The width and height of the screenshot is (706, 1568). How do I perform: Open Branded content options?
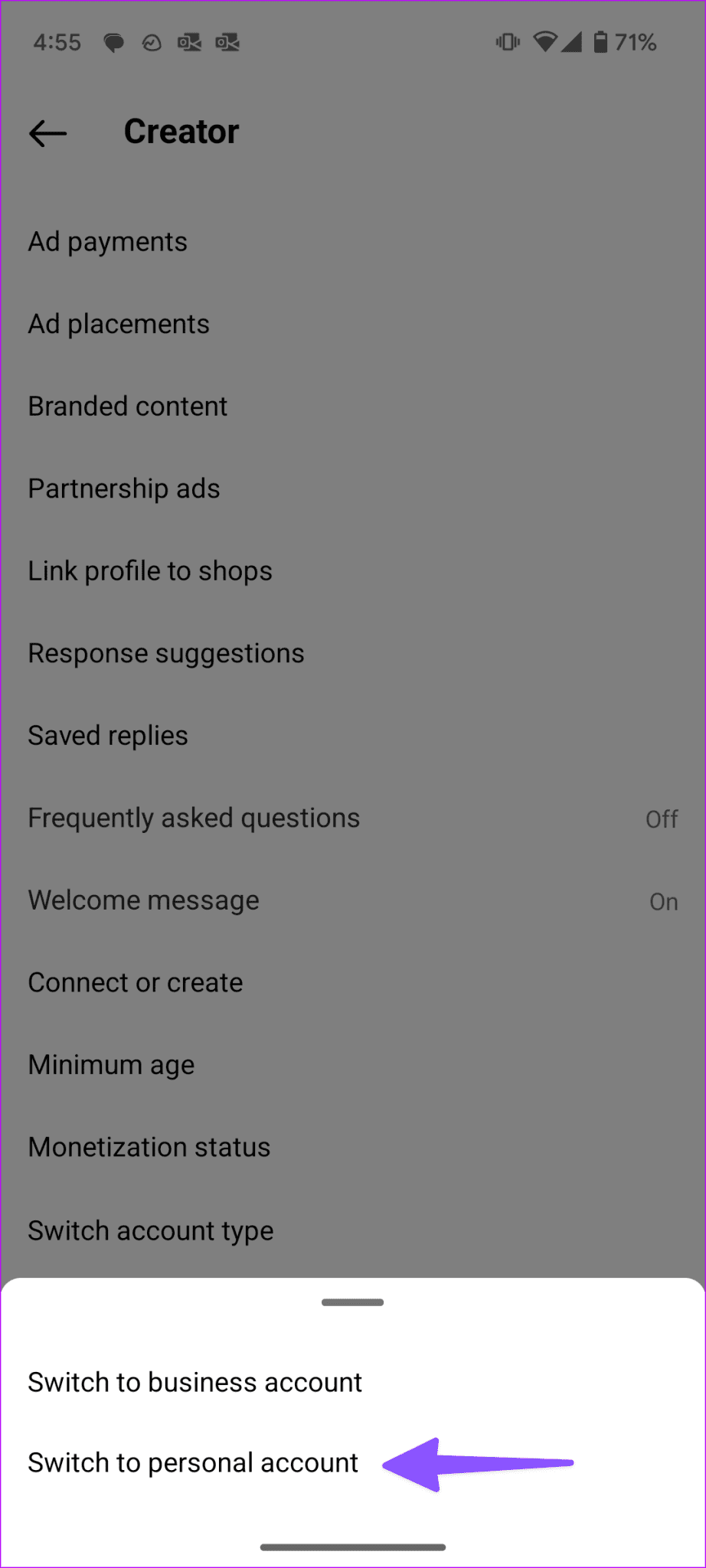tap(127, 407)
